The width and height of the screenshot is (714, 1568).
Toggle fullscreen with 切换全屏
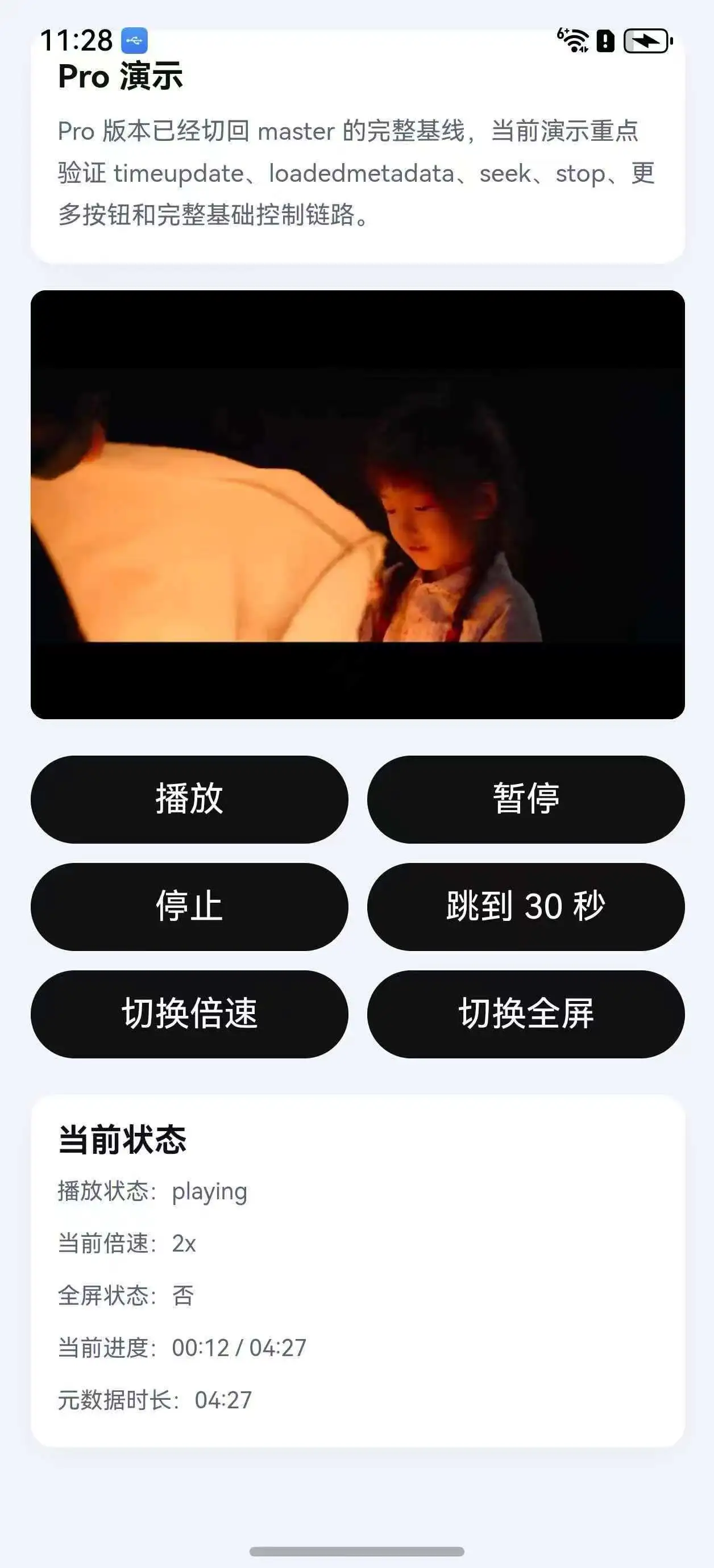(x=526, y=1014)
